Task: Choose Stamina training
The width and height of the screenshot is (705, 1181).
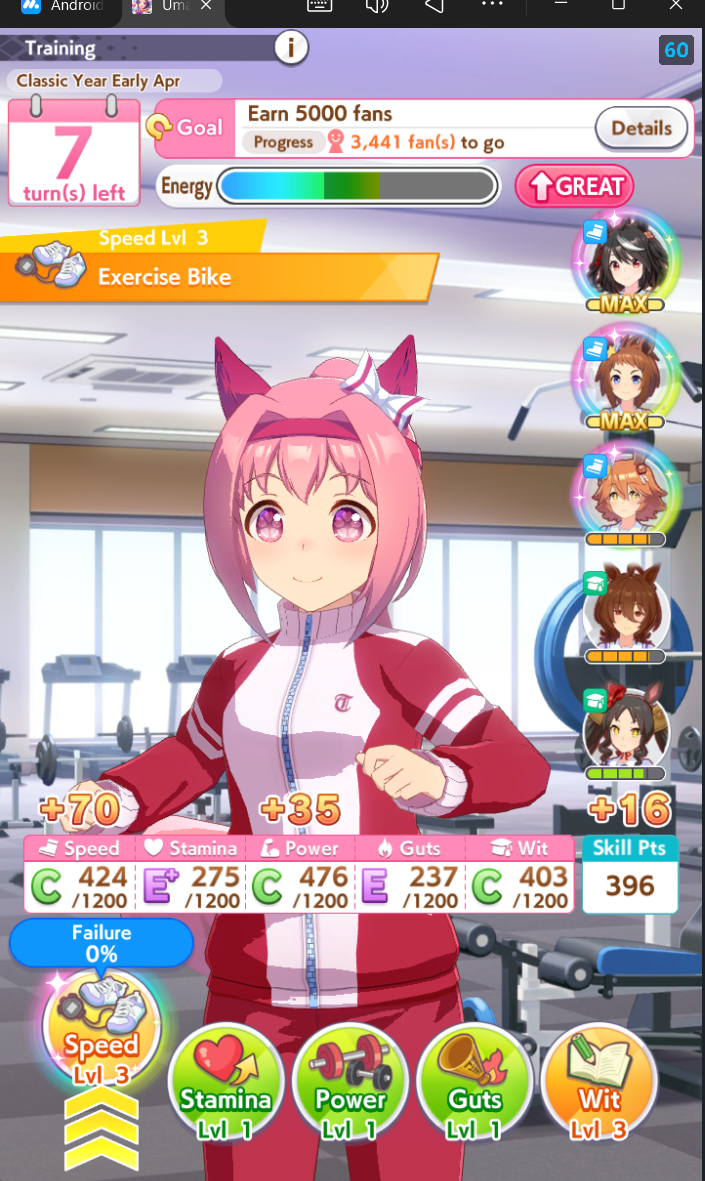Action: coord(226,1083)
